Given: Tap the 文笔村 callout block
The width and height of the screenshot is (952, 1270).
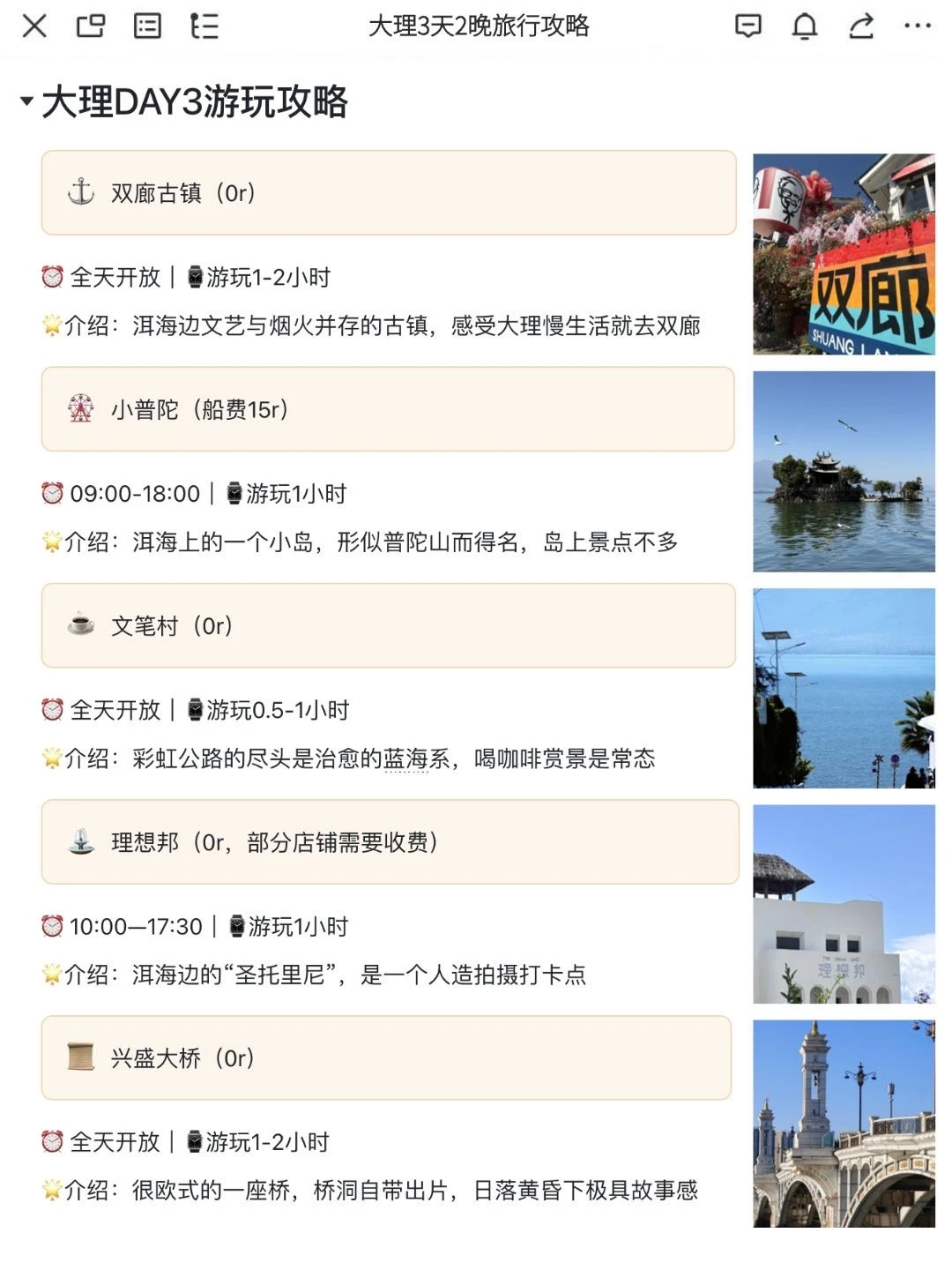Looking at the screenshot, I should point(388,625).
